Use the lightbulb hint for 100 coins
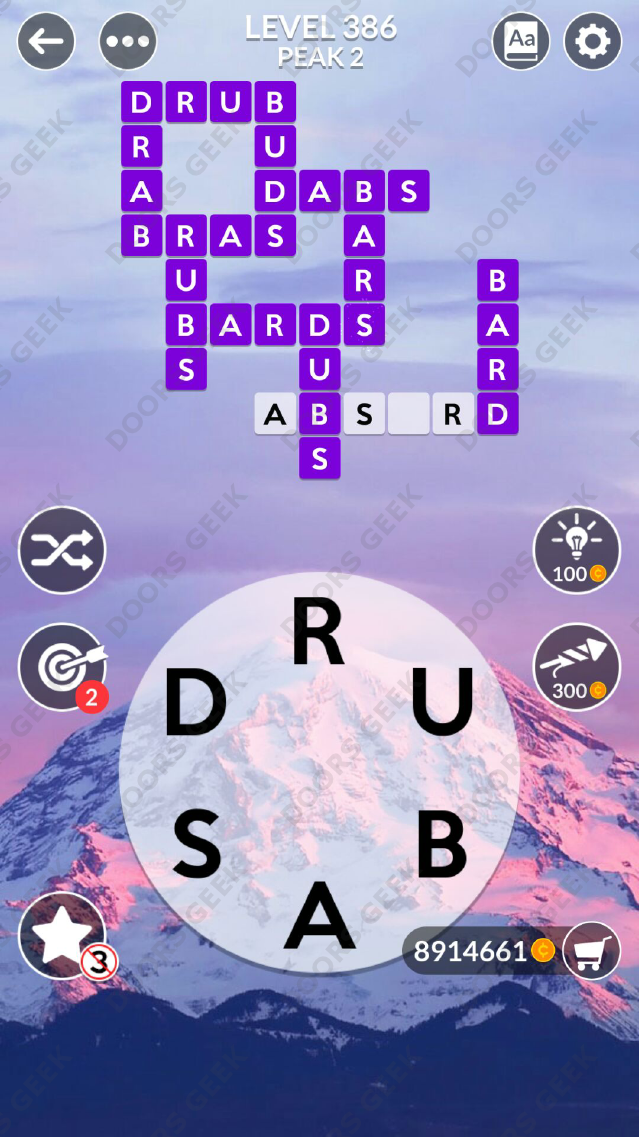The width and height of the screenshot is (639, 1137). point(577,550)
